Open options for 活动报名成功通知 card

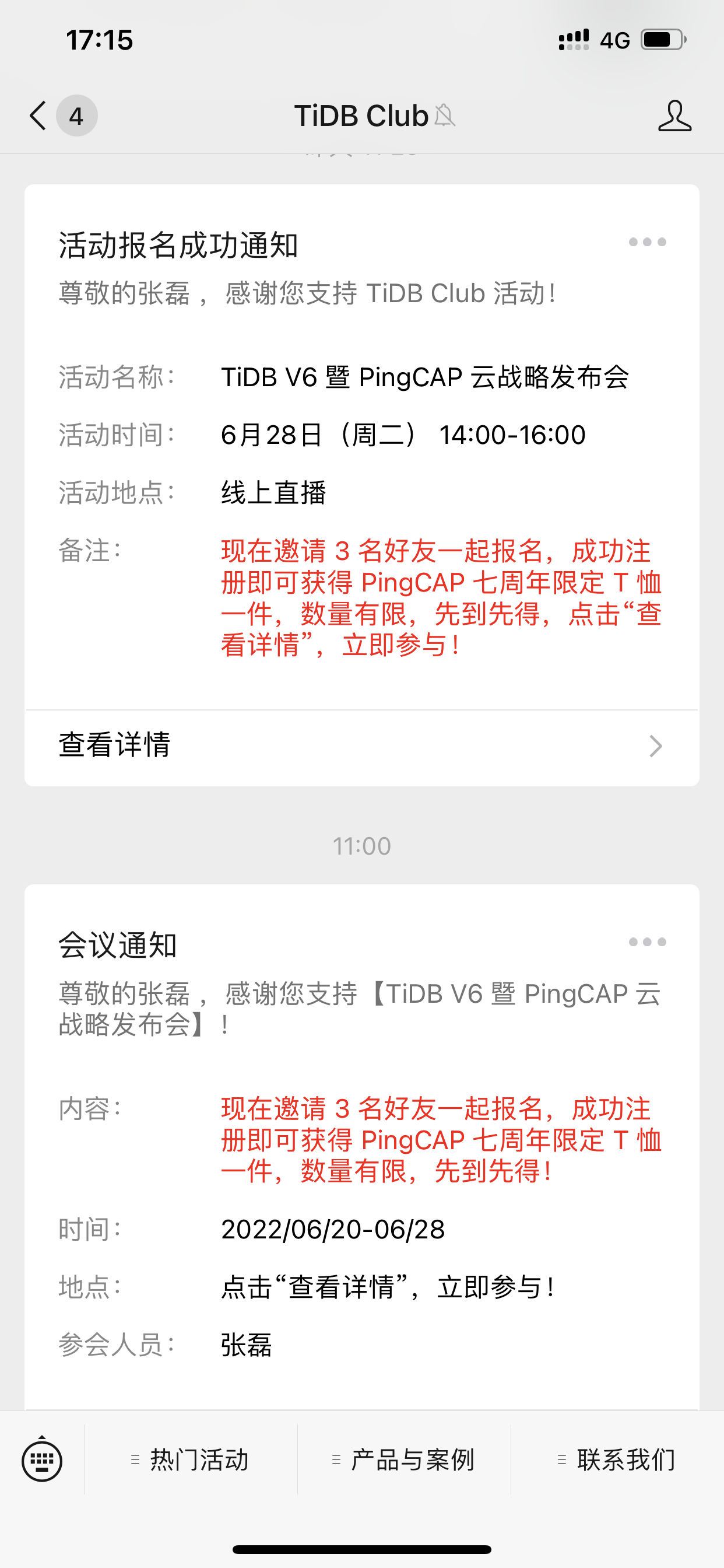(646, 242)
